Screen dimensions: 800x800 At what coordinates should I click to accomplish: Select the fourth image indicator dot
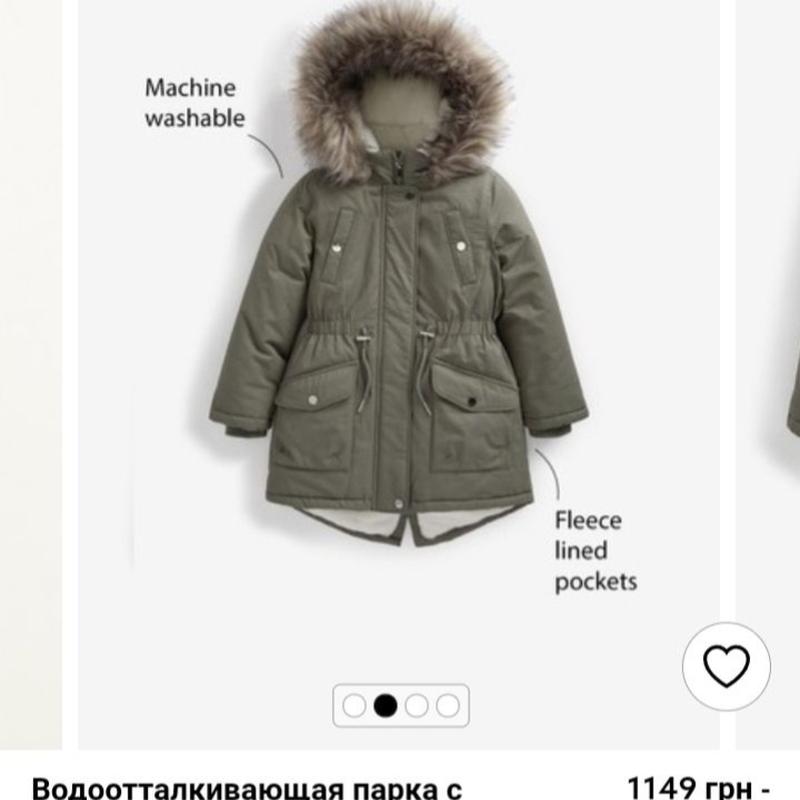point(447,706)
